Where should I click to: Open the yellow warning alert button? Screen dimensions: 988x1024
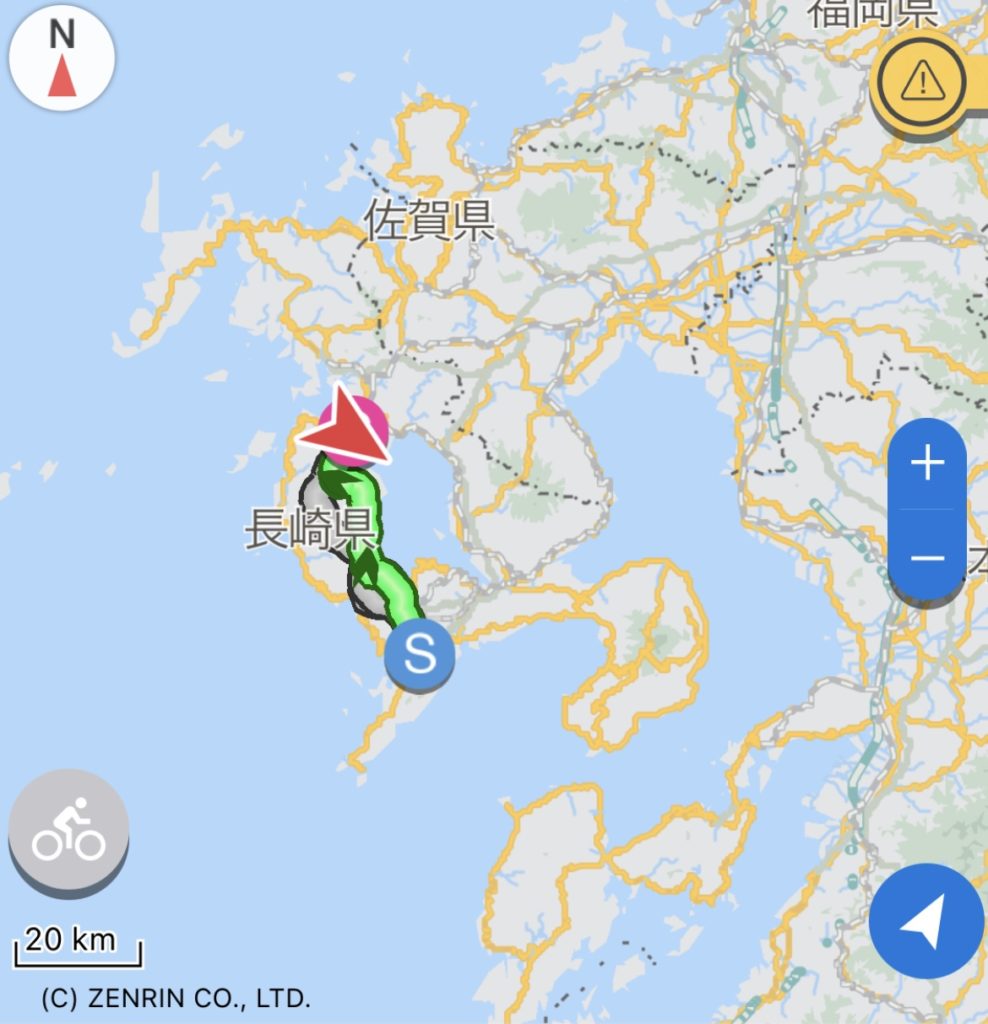[x=921, y=83]
